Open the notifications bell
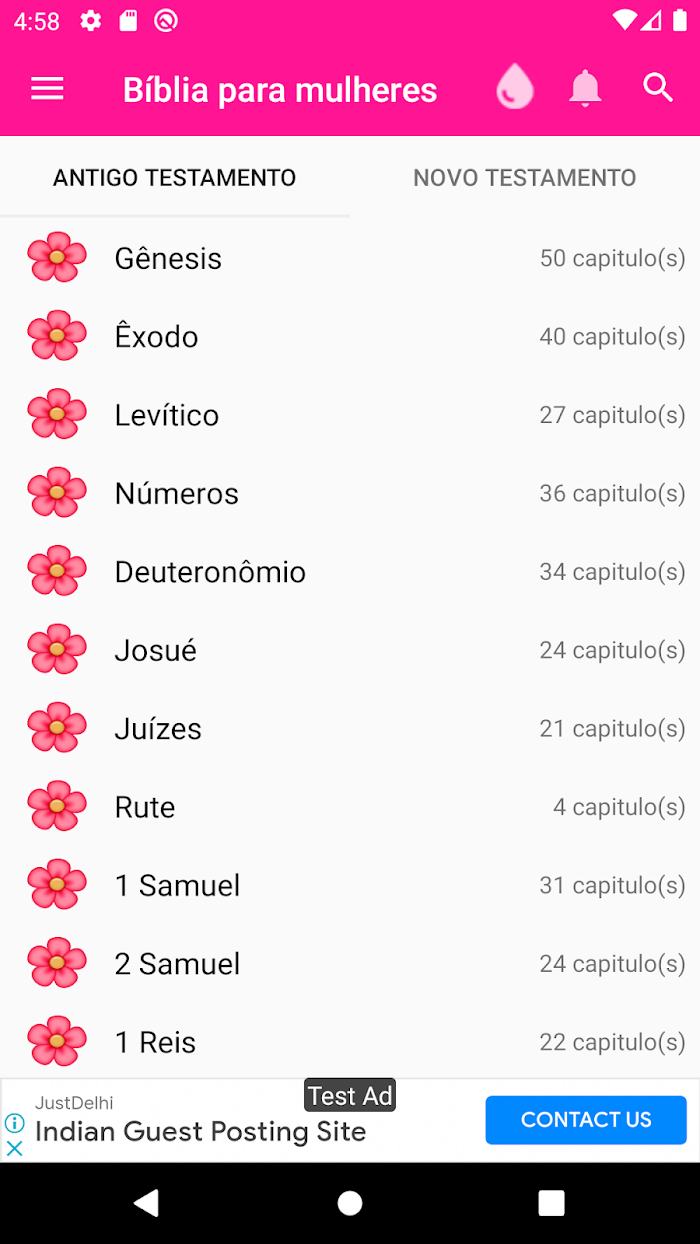The image size is (700, 1244). [585, 89]
